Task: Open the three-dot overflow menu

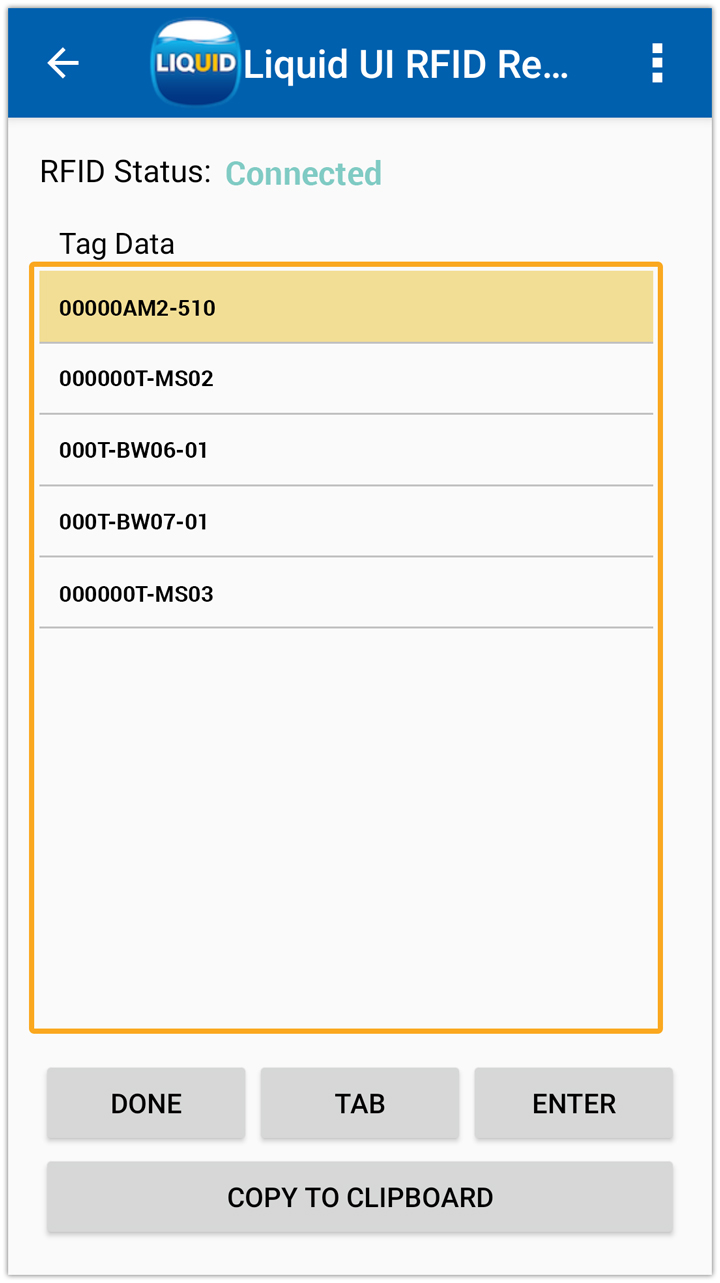Action: click(x=657, y=63)
